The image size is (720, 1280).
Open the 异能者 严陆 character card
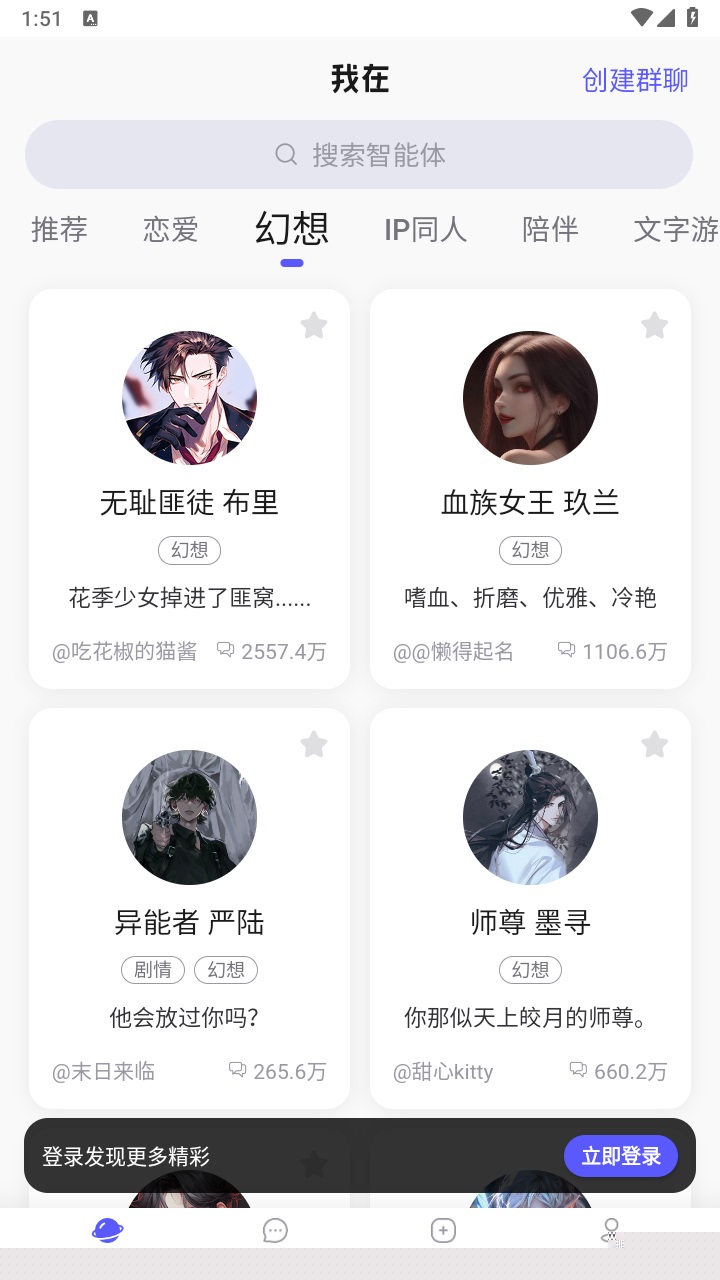189,921
